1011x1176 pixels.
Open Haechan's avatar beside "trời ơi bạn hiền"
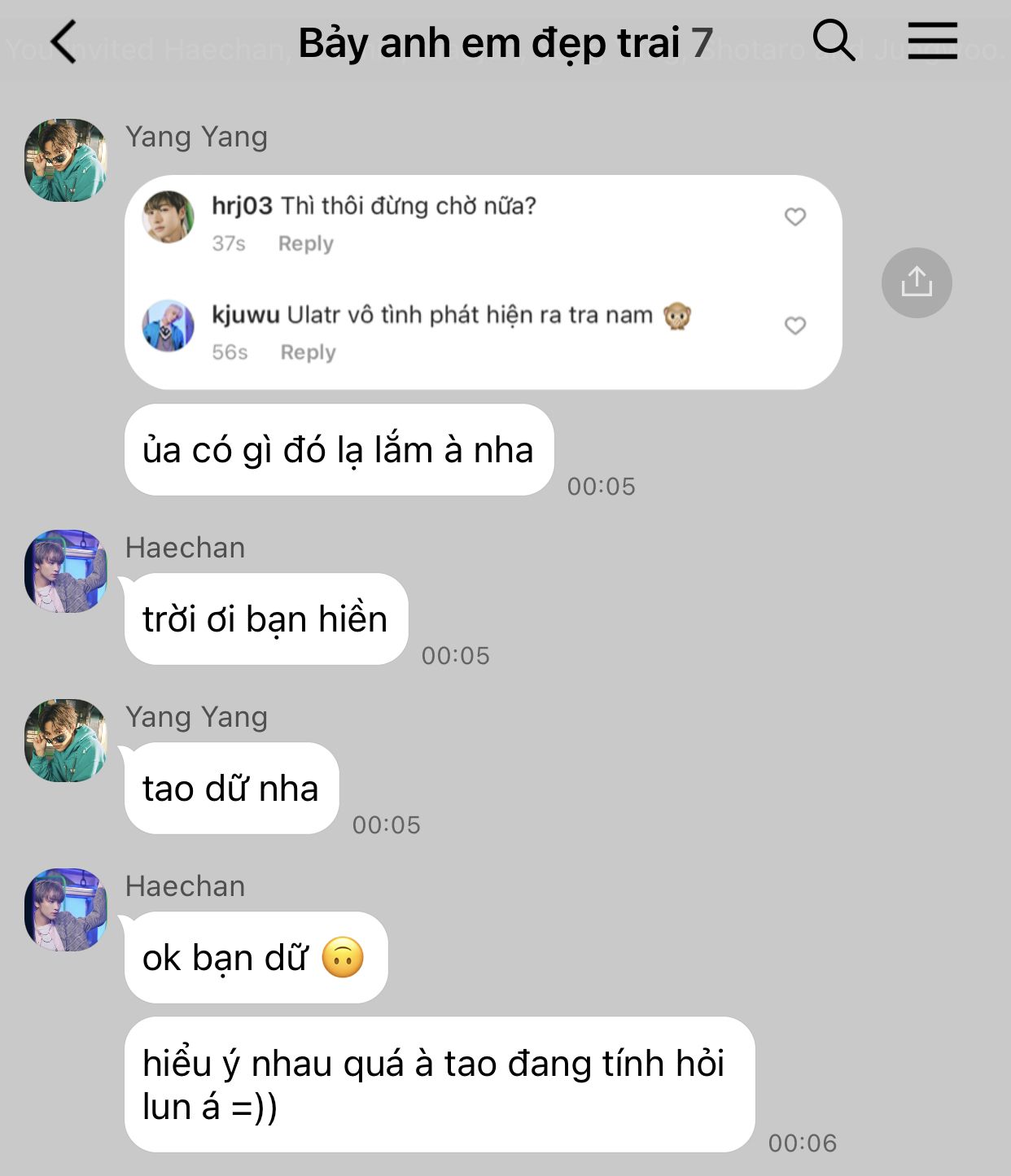tap(66, 571)
